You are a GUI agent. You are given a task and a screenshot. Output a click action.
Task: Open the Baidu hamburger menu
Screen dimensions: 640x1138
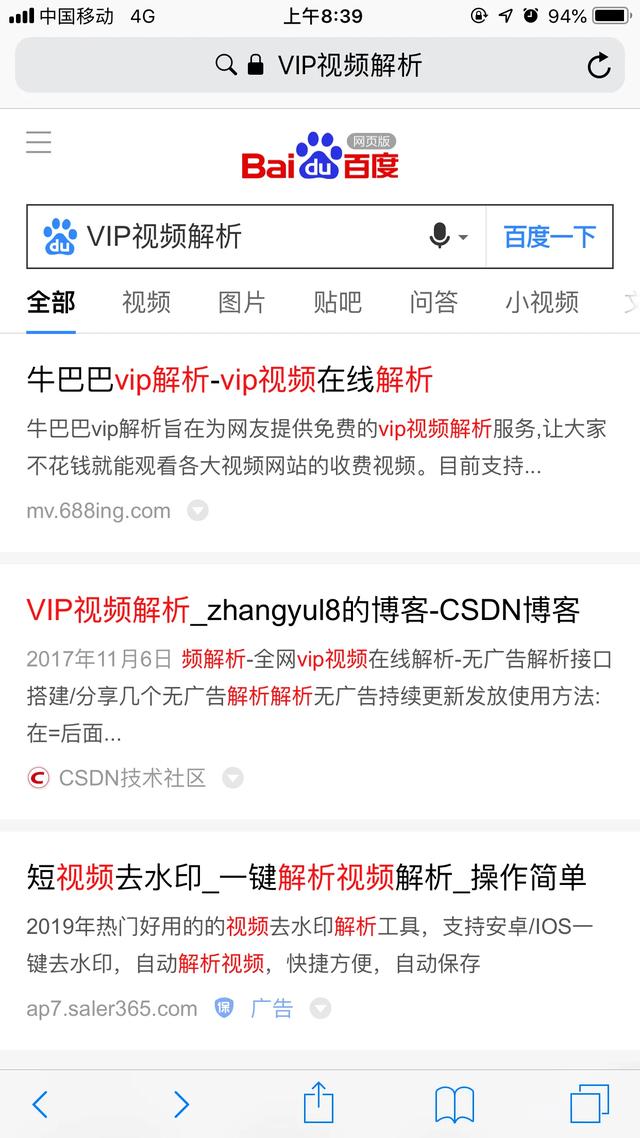[39, 142]
